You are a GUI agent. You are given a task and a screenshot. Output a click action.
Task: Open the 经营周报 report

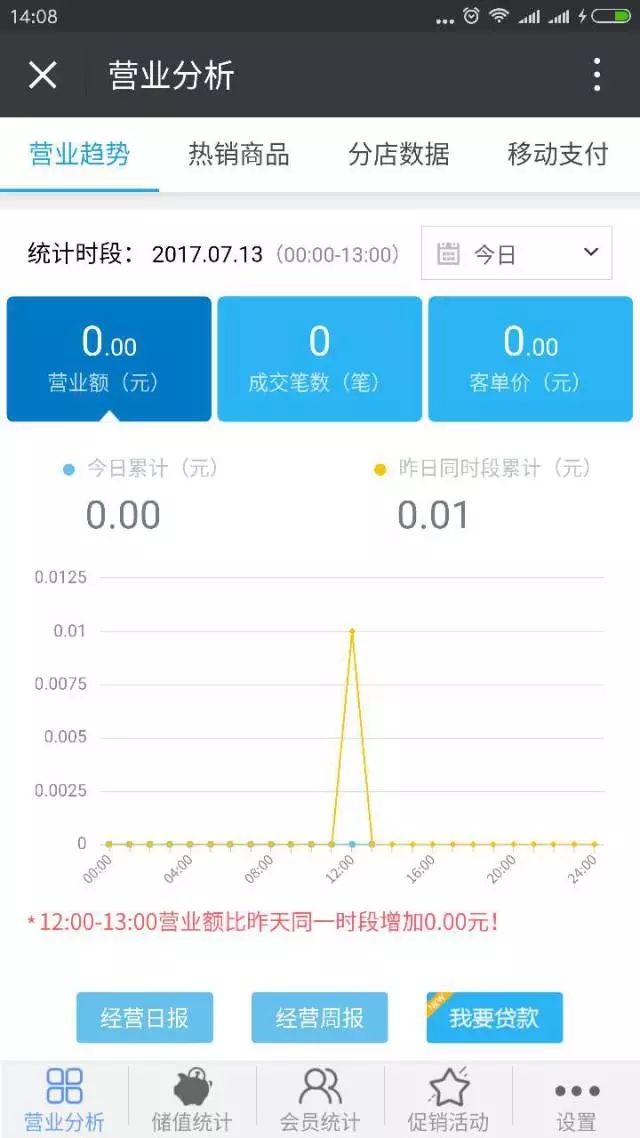tap(319, 1018)
